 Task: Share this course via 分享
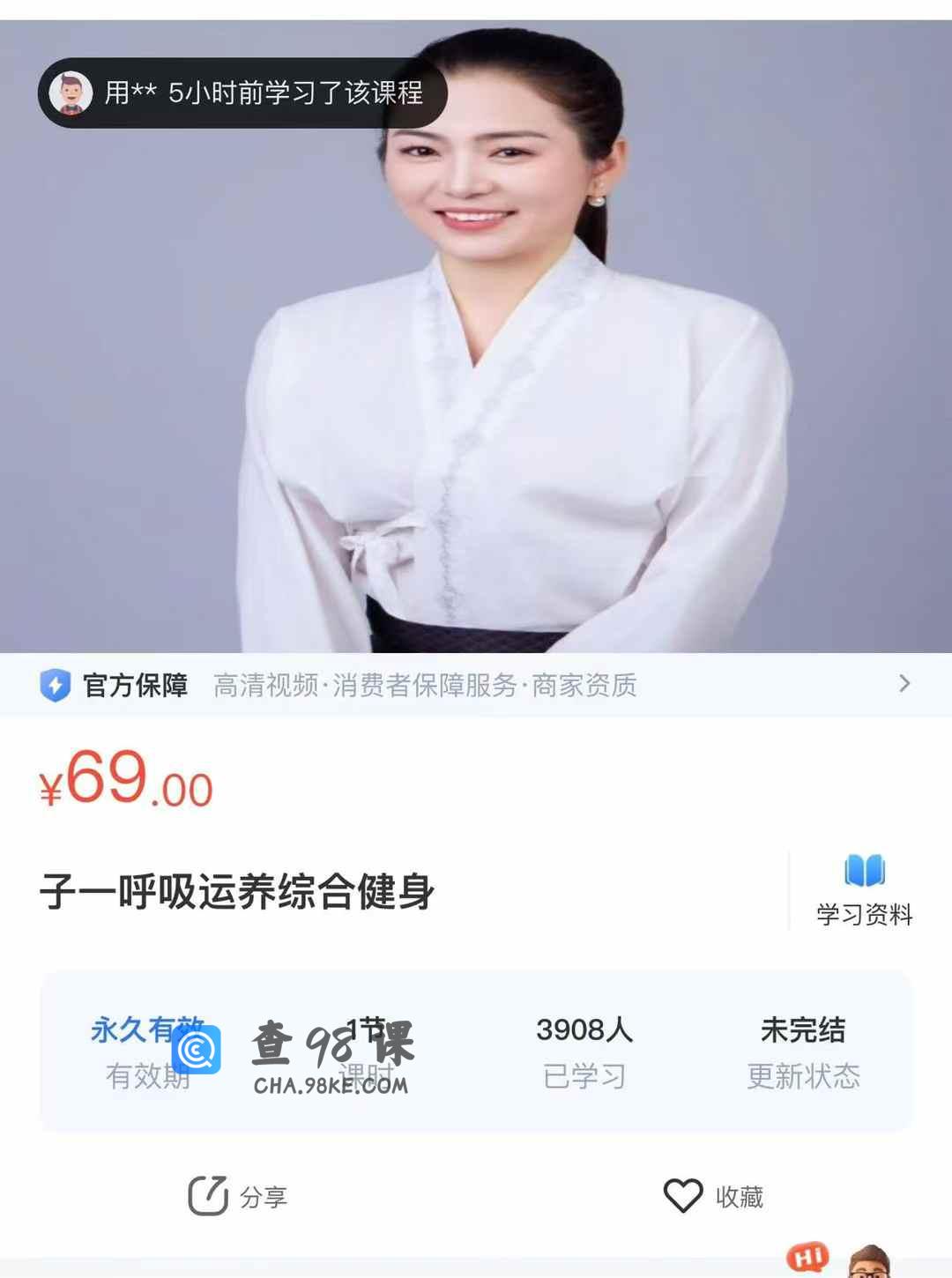(238, 1196)
